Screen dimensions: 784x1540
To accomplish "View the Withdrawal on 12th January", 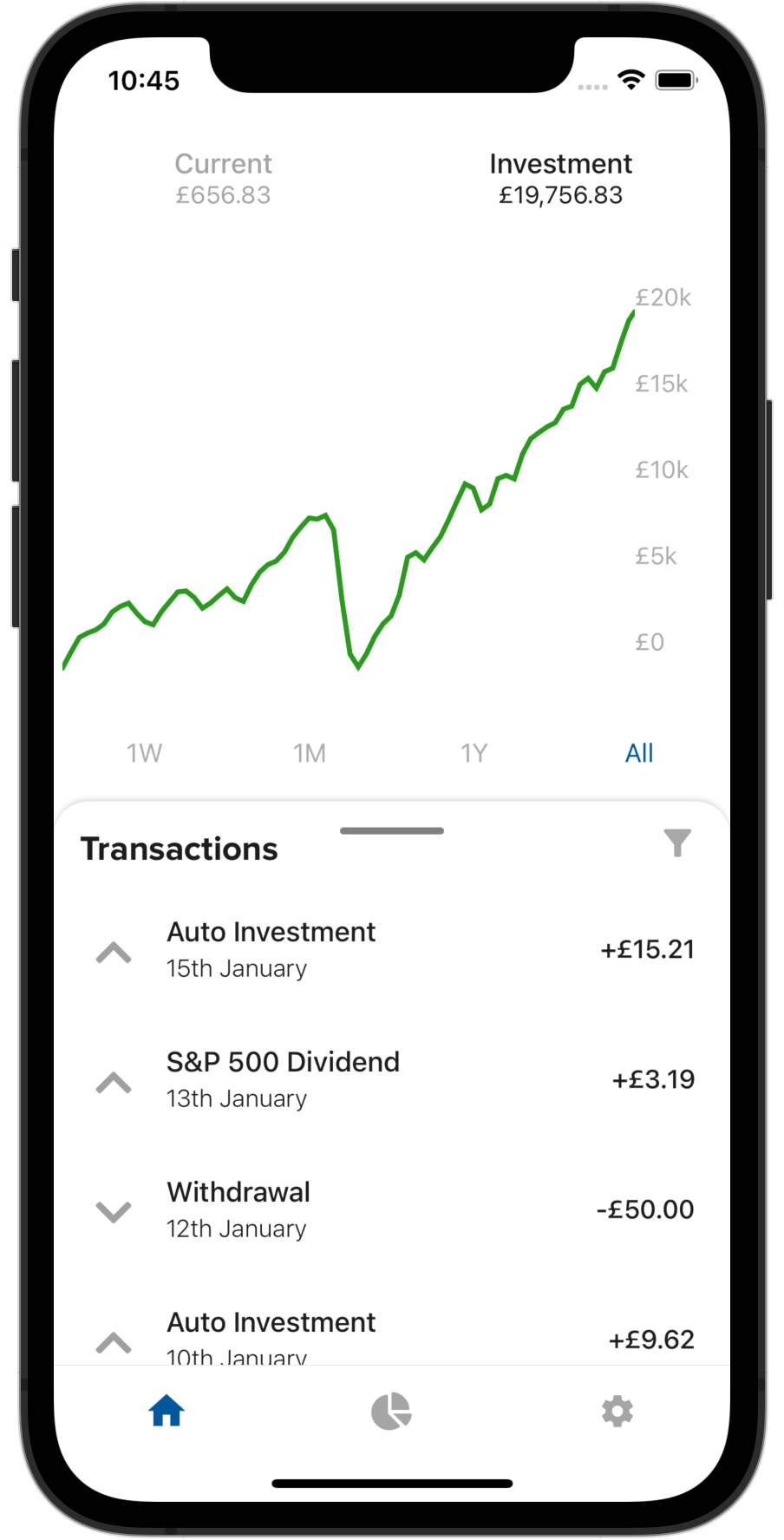I will pos(392,1210).
